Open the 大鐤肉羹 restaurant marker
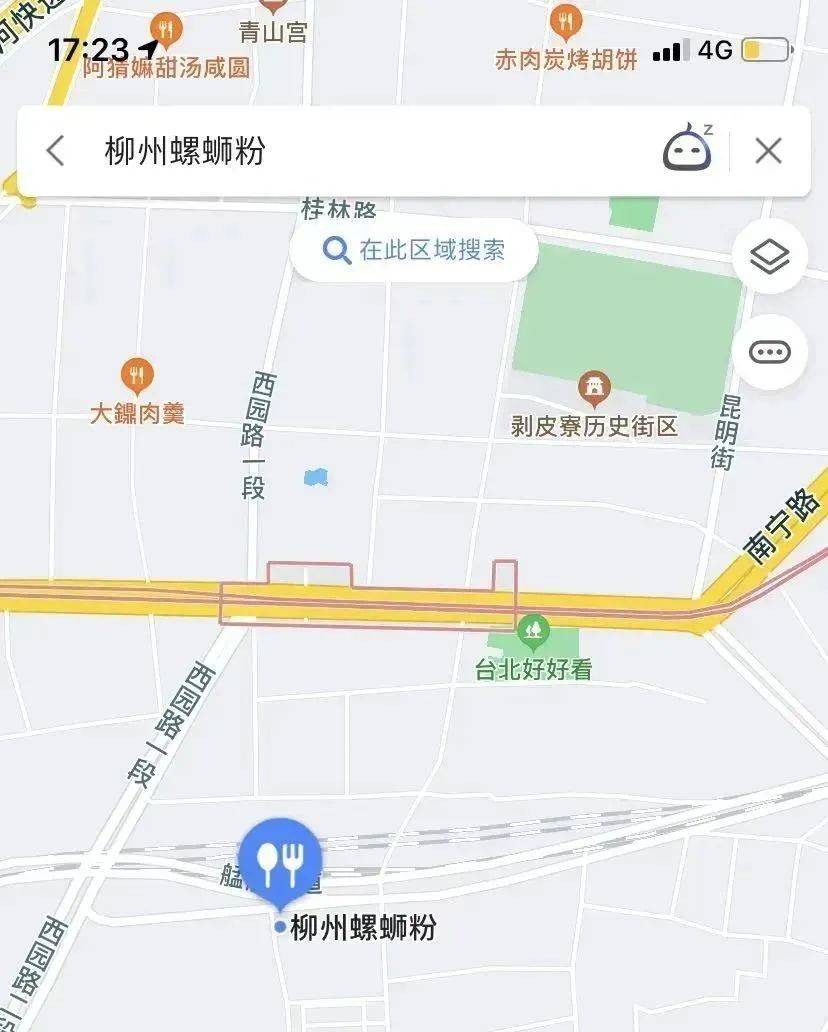The height and width of the screenshot is (1032, 828). coord(137,376)
